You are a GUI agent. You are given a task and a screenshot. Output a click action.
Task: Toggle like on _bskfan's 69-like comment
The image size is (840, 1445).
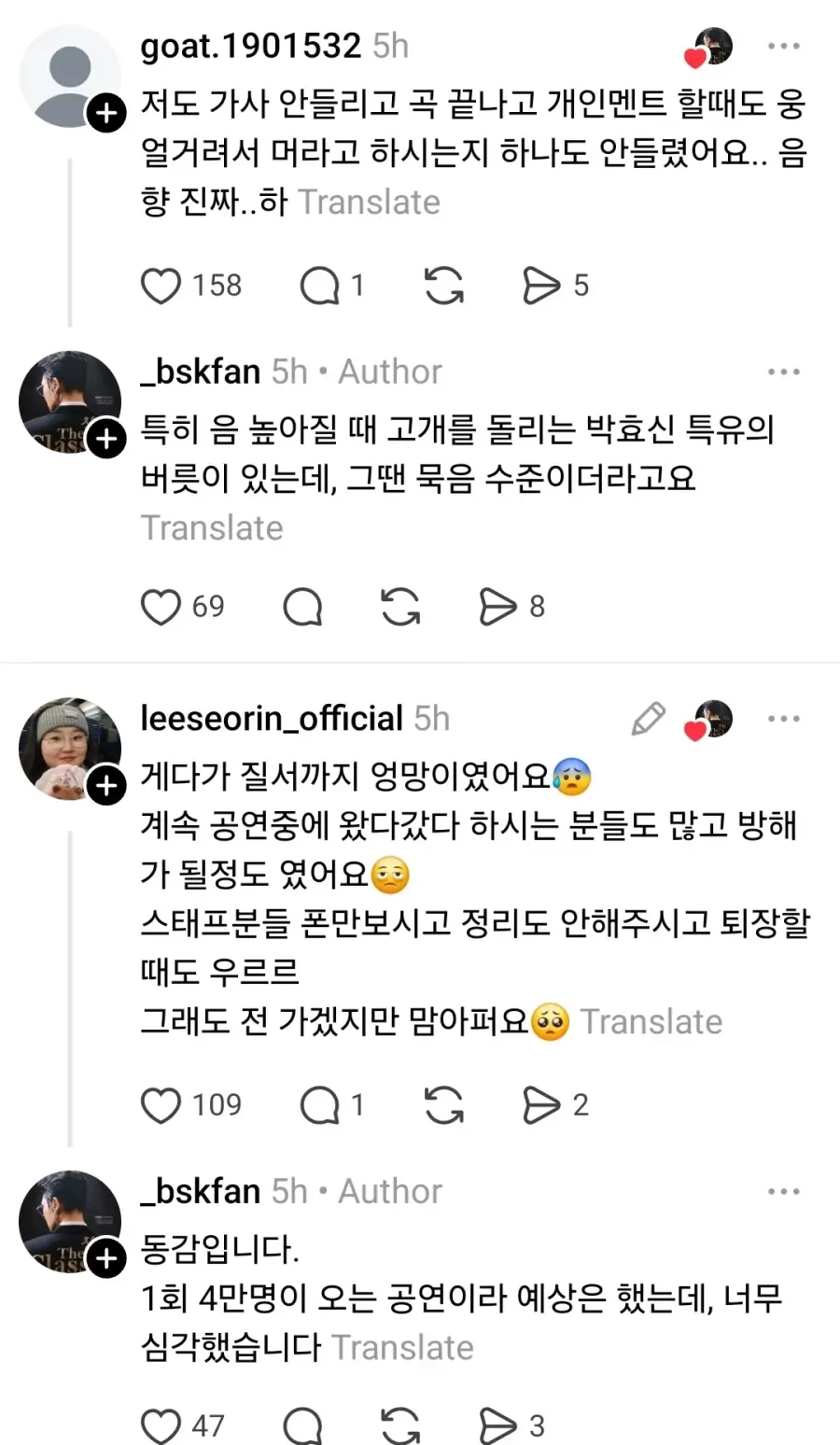[162, 606]
